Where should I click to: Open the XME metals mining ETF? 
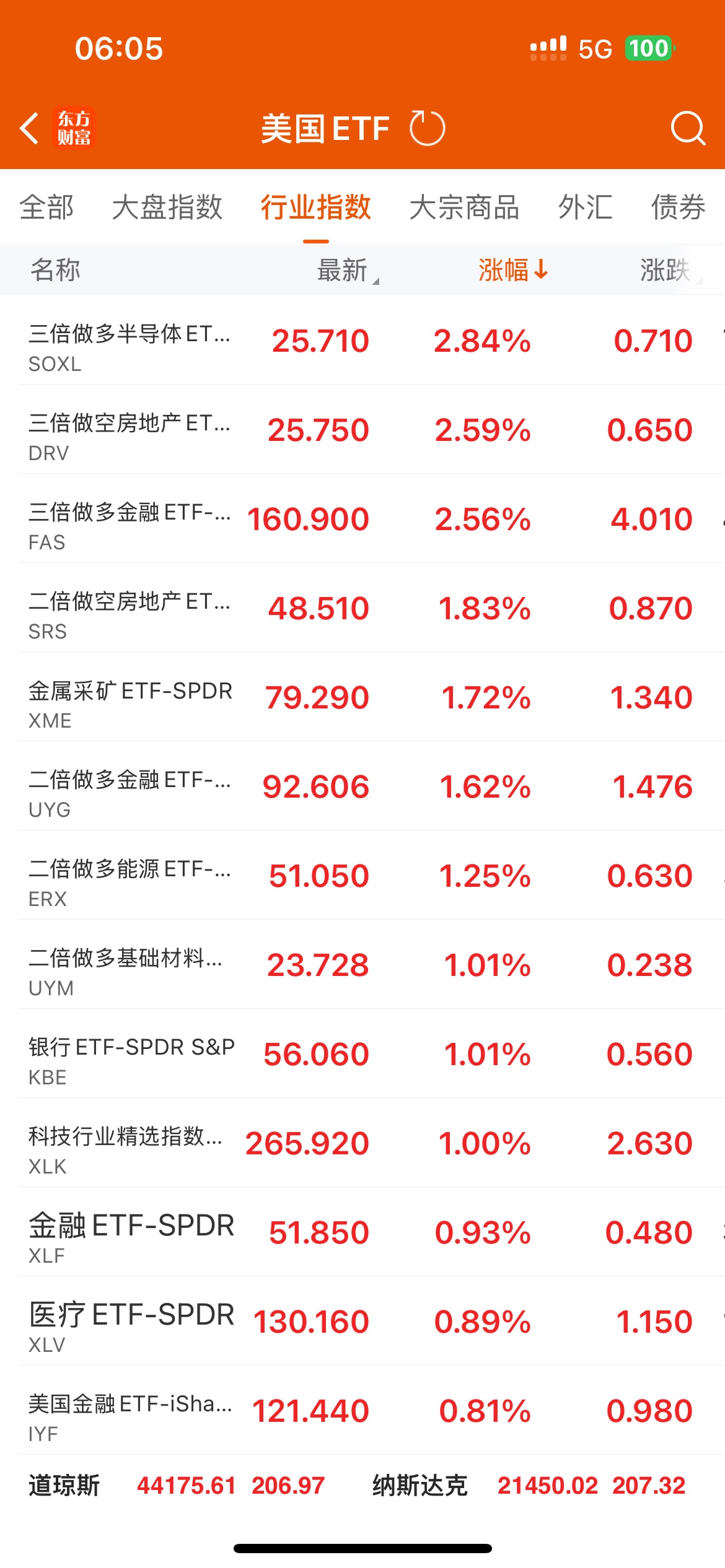[362, 697]
